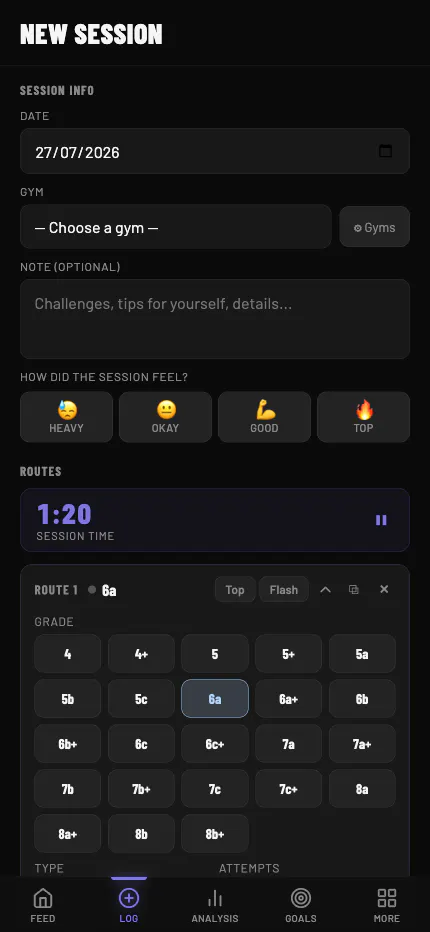
Task: Rate the session as Top
Action: [363, 417]
